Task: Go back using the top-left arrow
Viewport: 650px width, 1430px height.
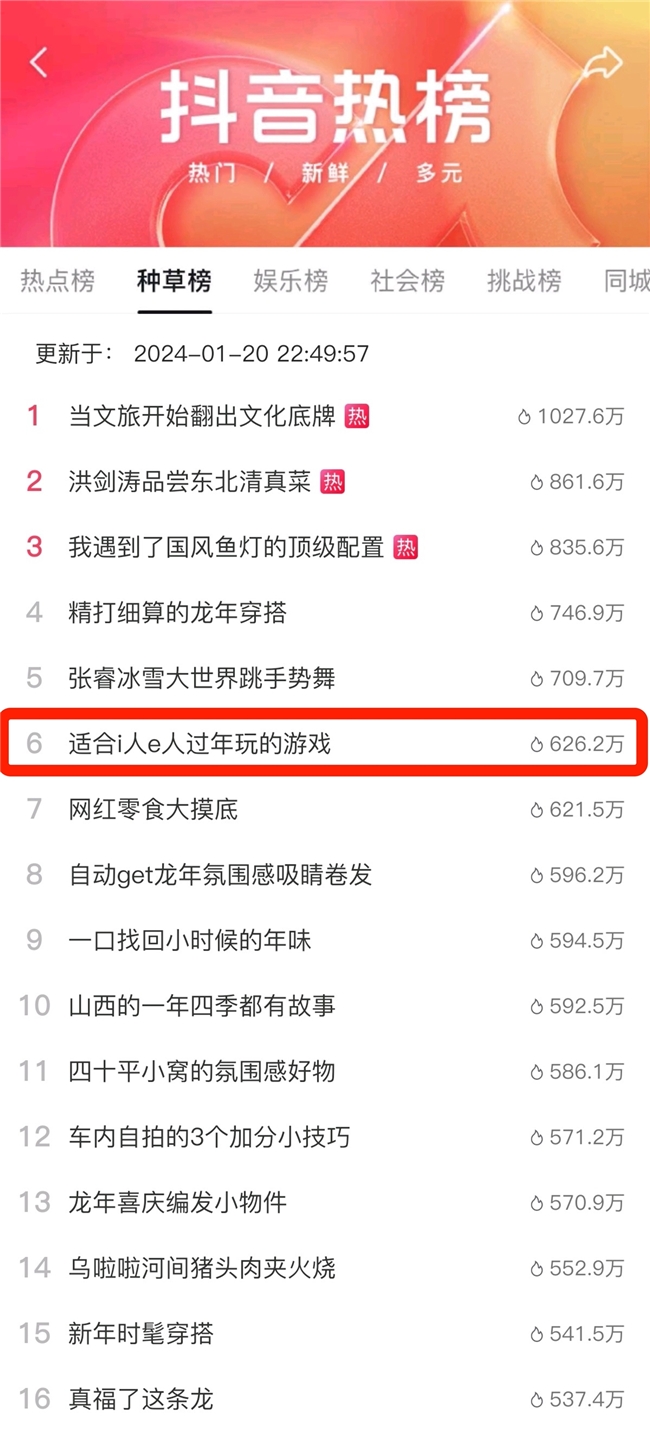Action: click(39, 62)
